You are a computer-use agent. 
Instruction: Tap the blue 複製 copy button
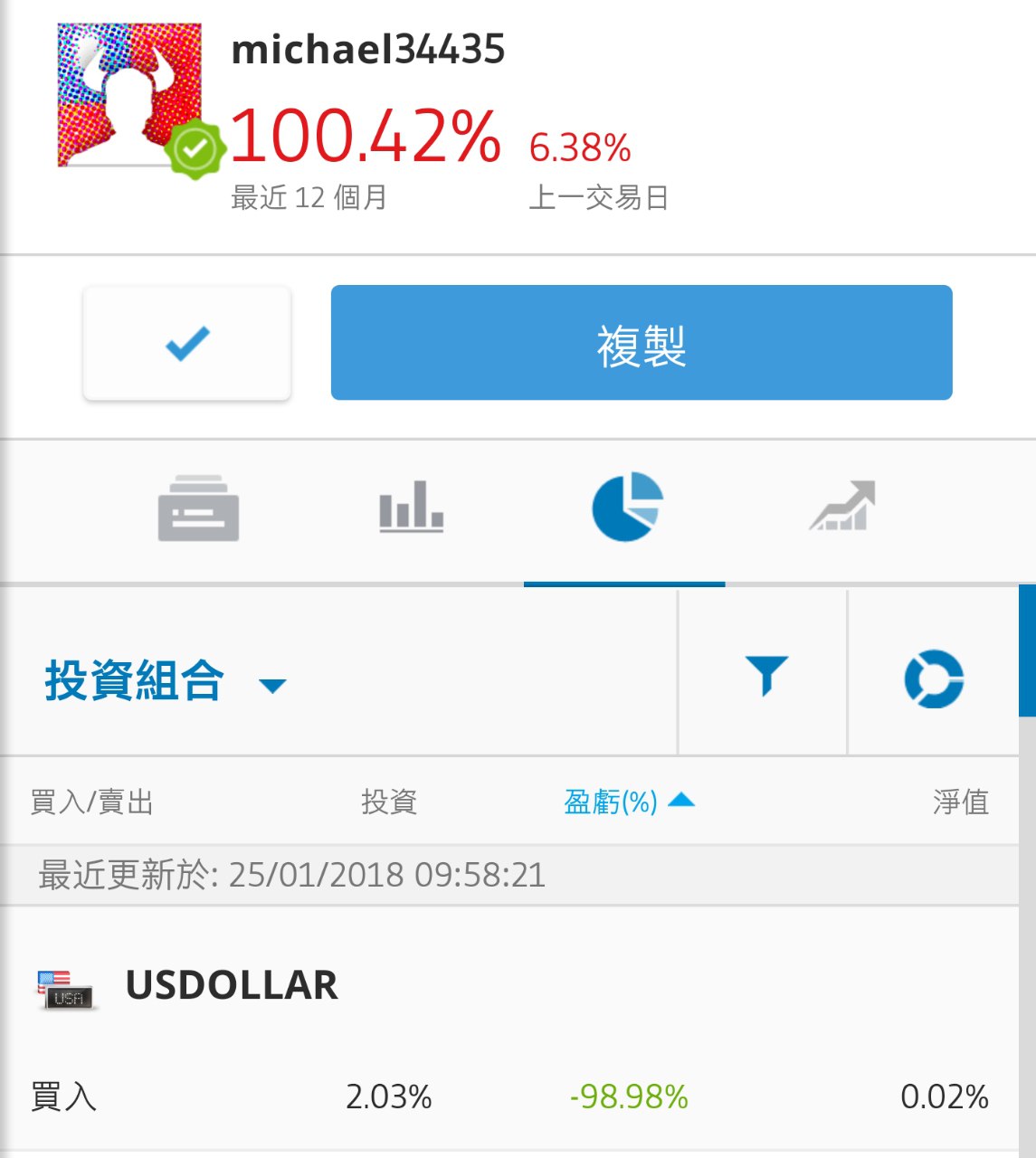pos(641,343)
